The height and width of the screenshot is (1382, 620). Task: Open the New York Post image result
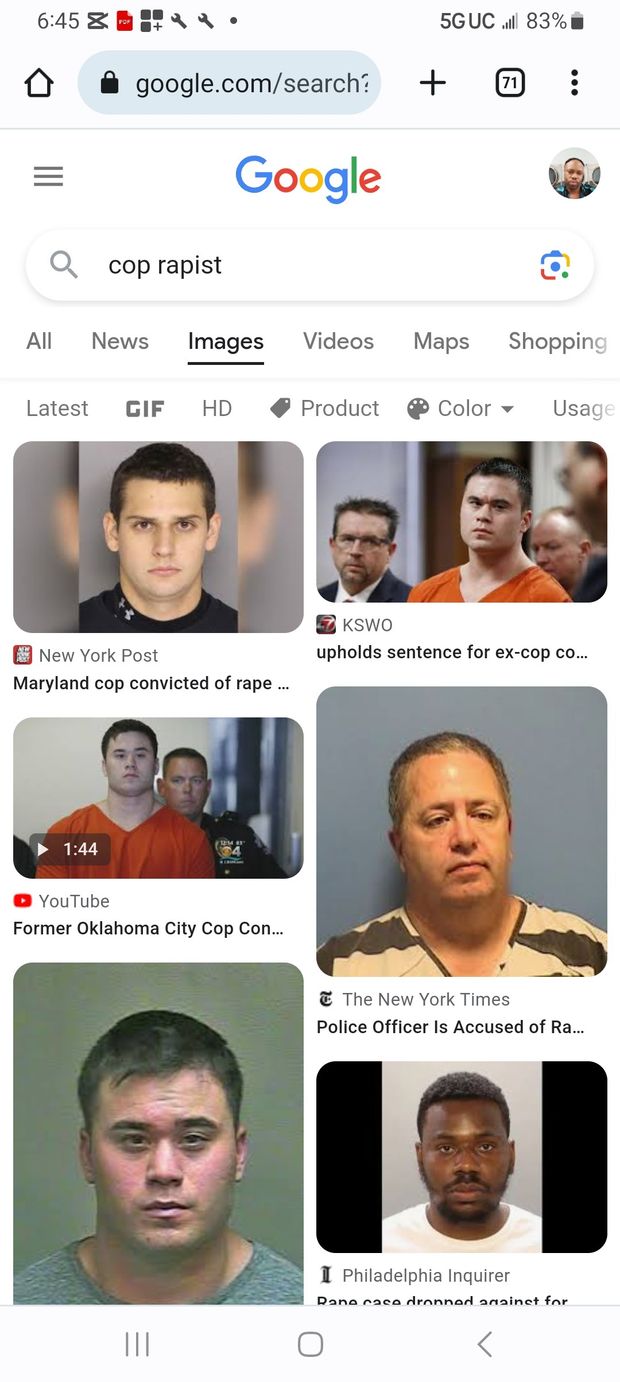[x=158, y=537]
